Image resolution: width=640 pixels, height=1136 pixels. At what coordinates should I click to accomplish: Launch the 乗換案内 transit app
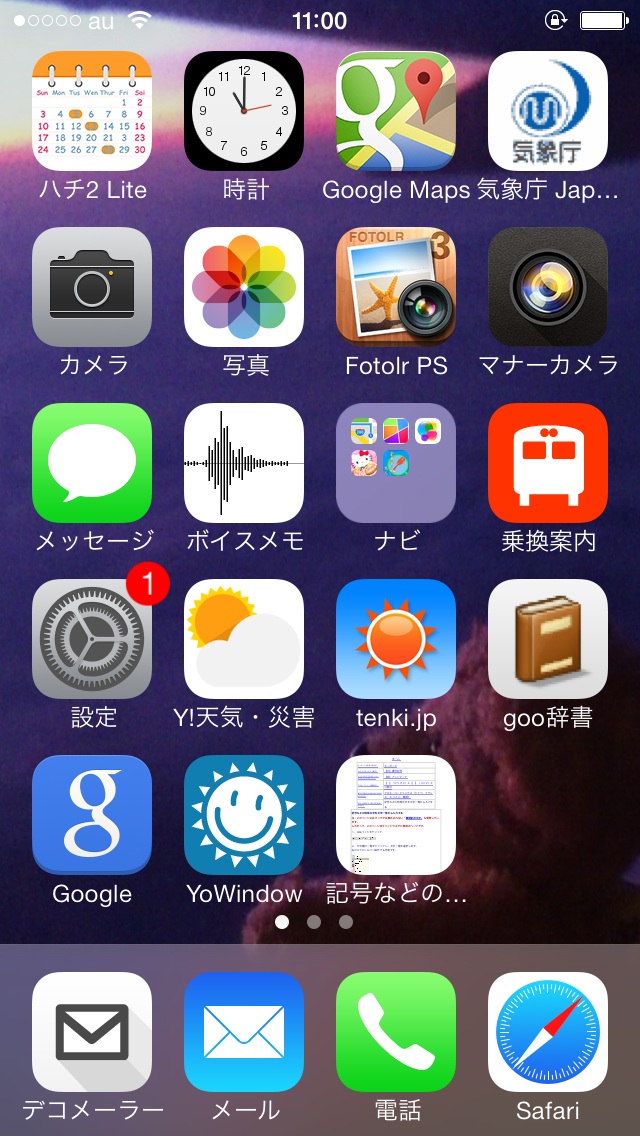[x=548, y=464]
